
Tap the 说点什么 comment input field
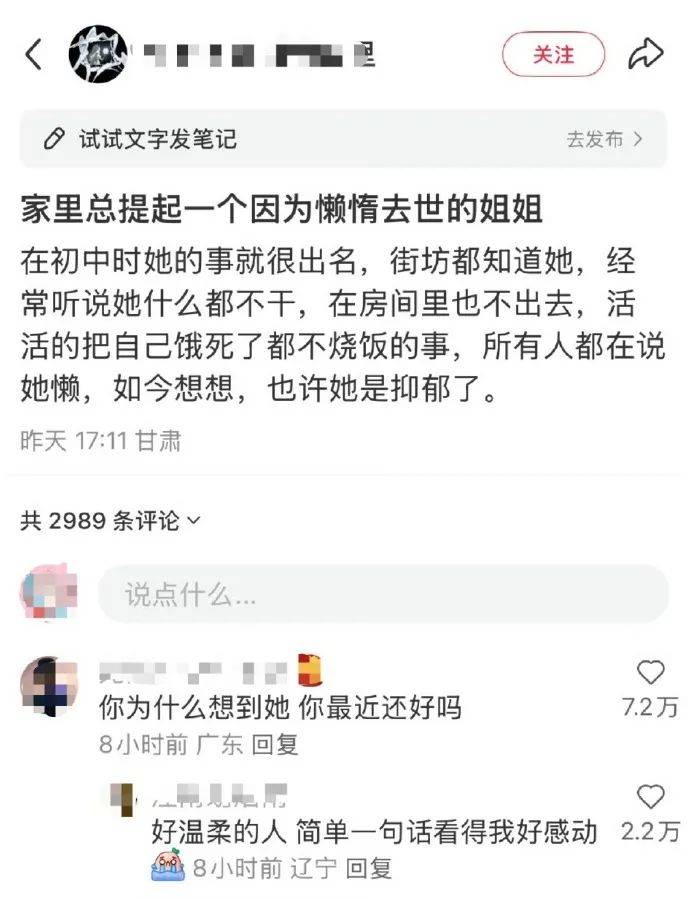[382, 595]
